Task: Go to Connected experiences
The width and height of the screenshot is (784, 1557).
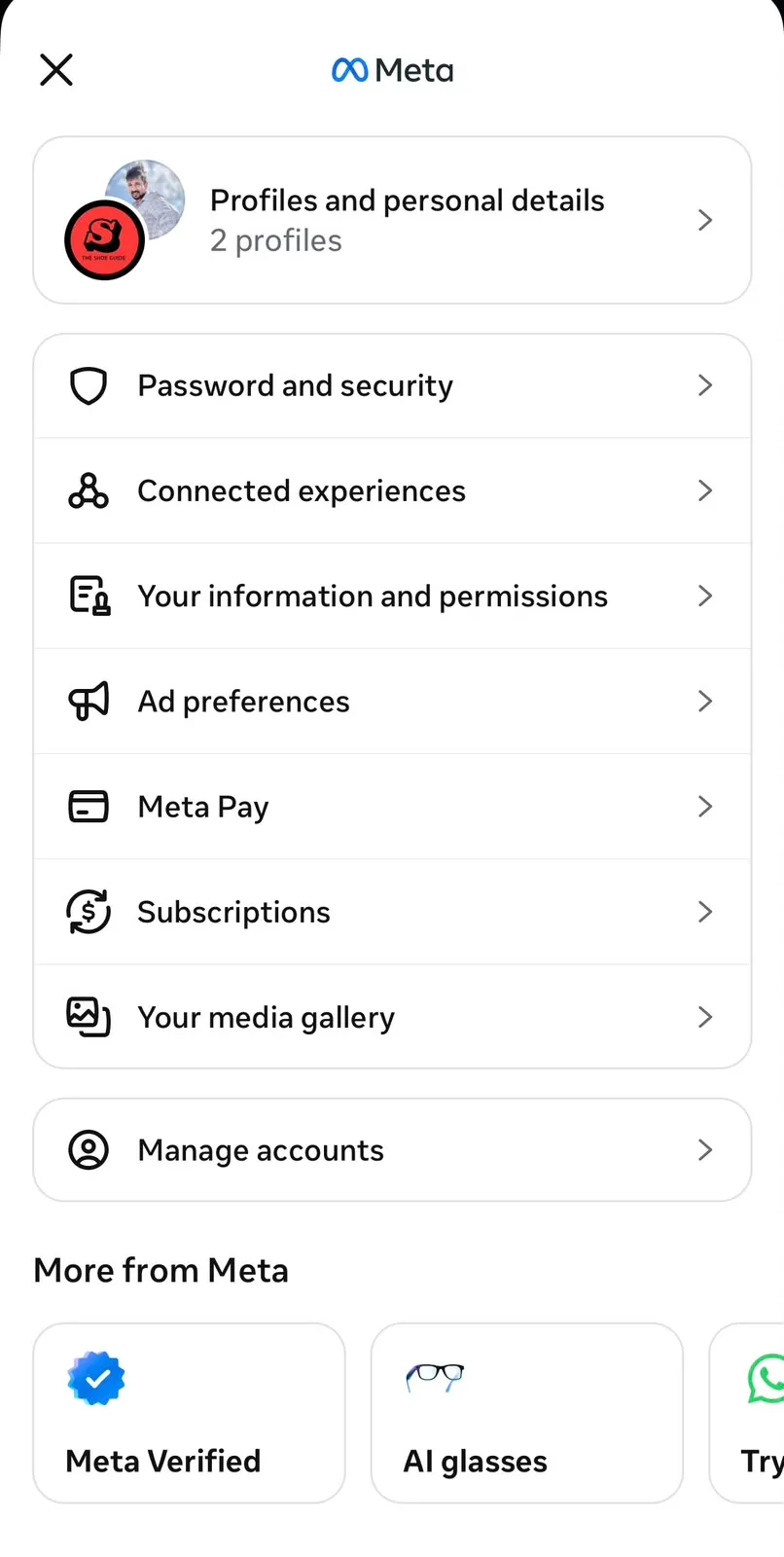Action: point(392,490)
